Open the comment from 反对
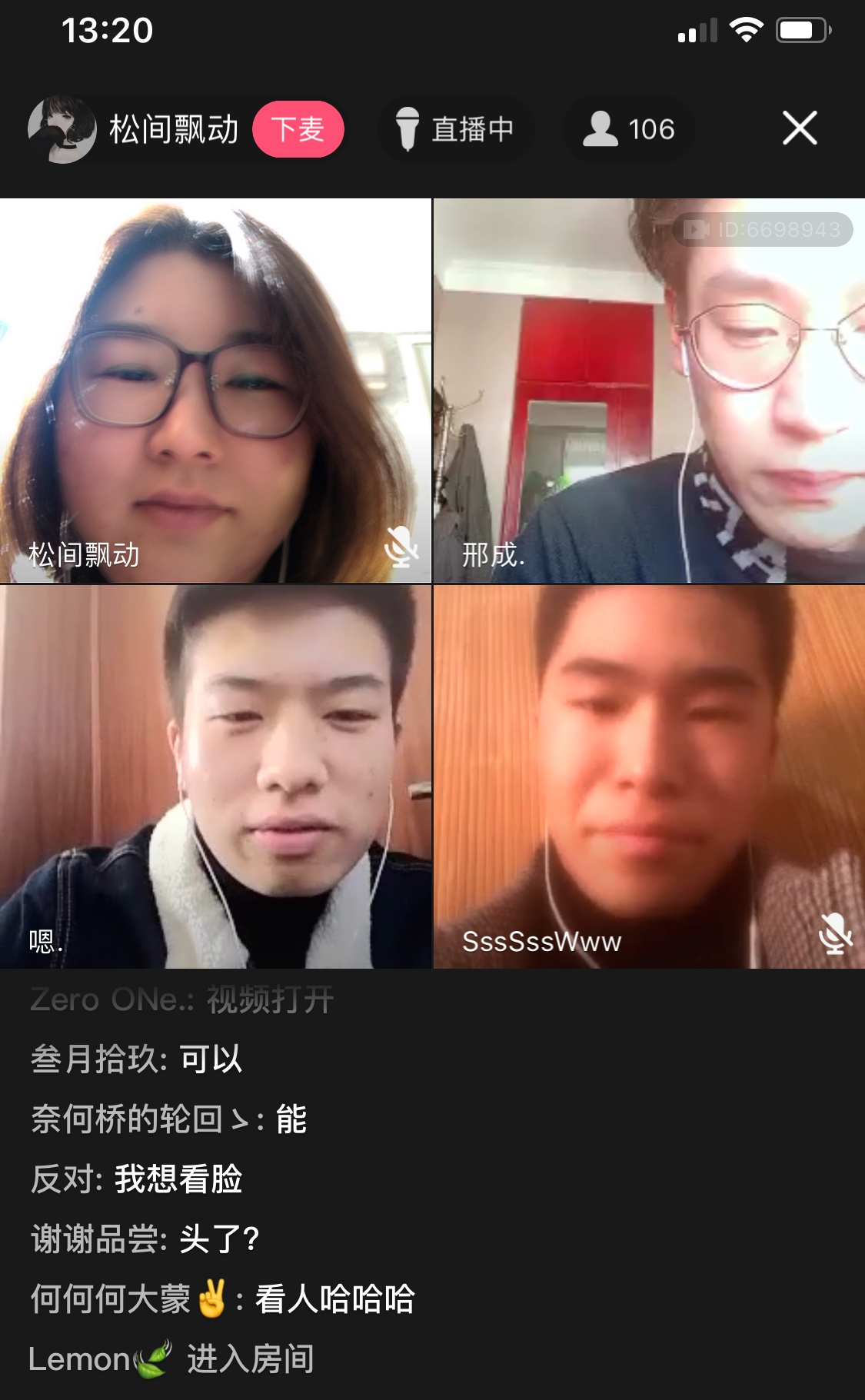The width and height of the screenshot is (865, 1400). tap(137, 1179)
